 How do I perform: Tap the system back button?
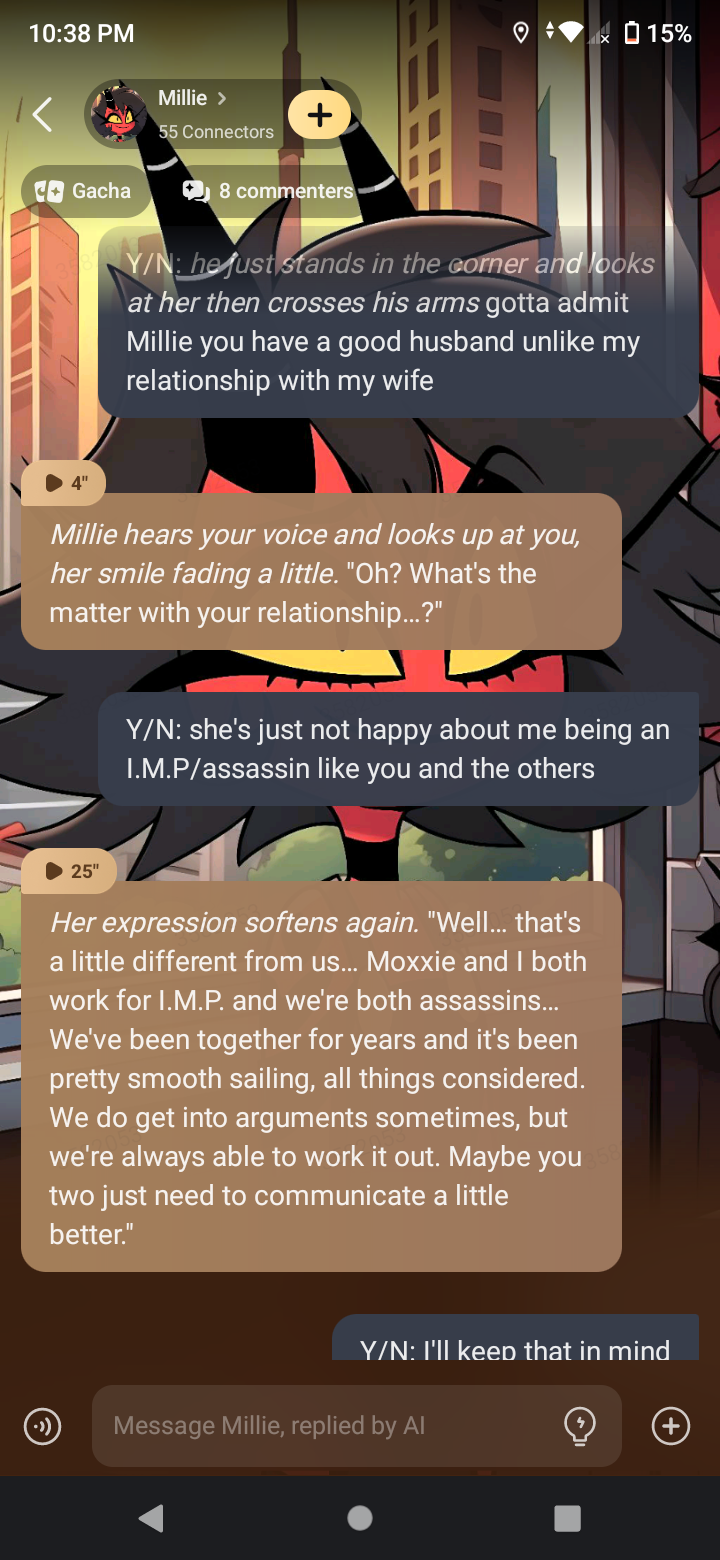tap(151, 1518)
